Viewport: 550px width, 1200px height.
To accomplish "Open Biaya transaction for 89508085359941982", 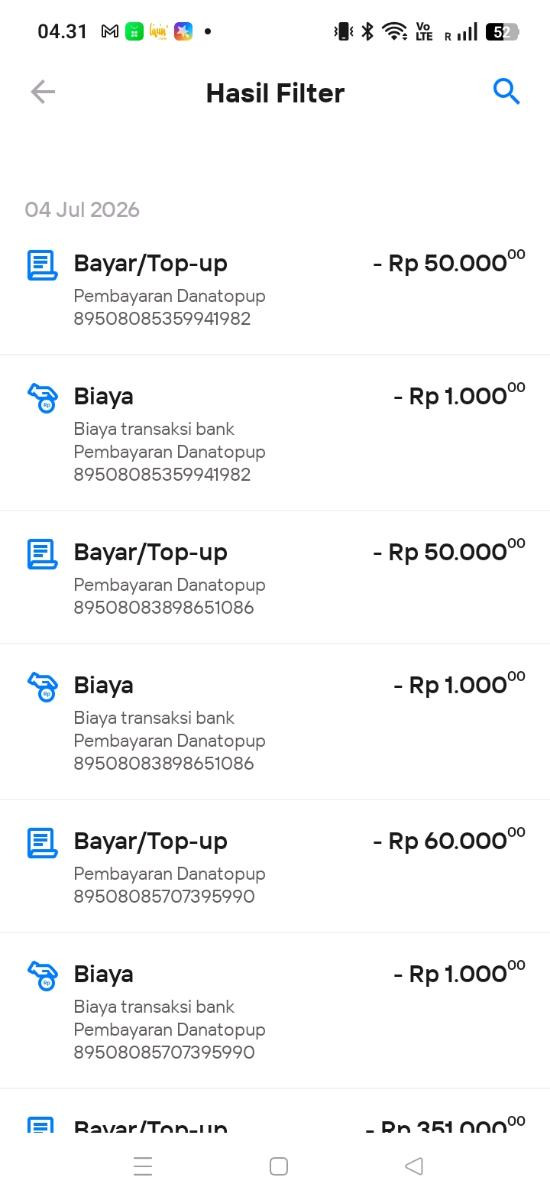I will [x=275, y=433].
